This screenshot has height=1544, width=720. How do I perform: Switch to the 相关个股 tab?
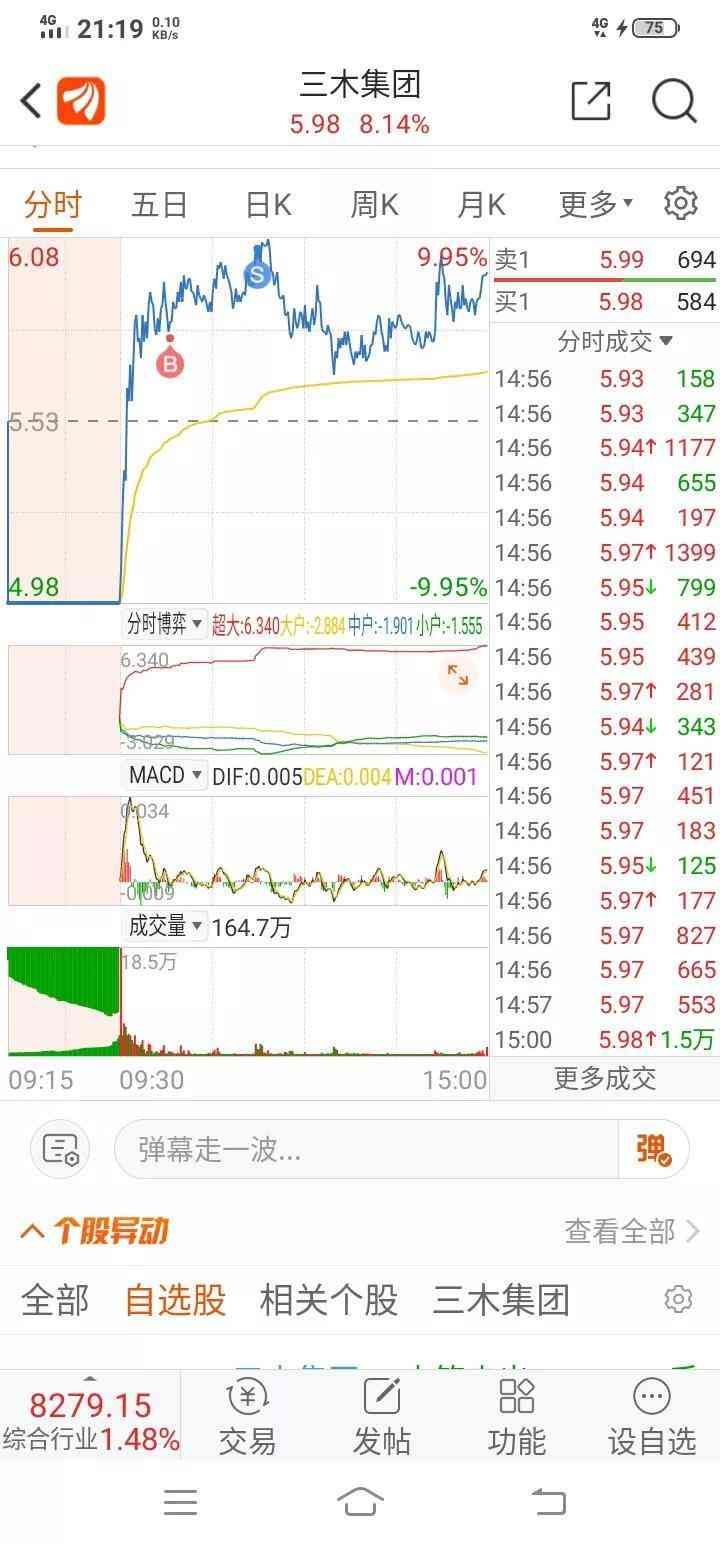tap(329, 1300)
